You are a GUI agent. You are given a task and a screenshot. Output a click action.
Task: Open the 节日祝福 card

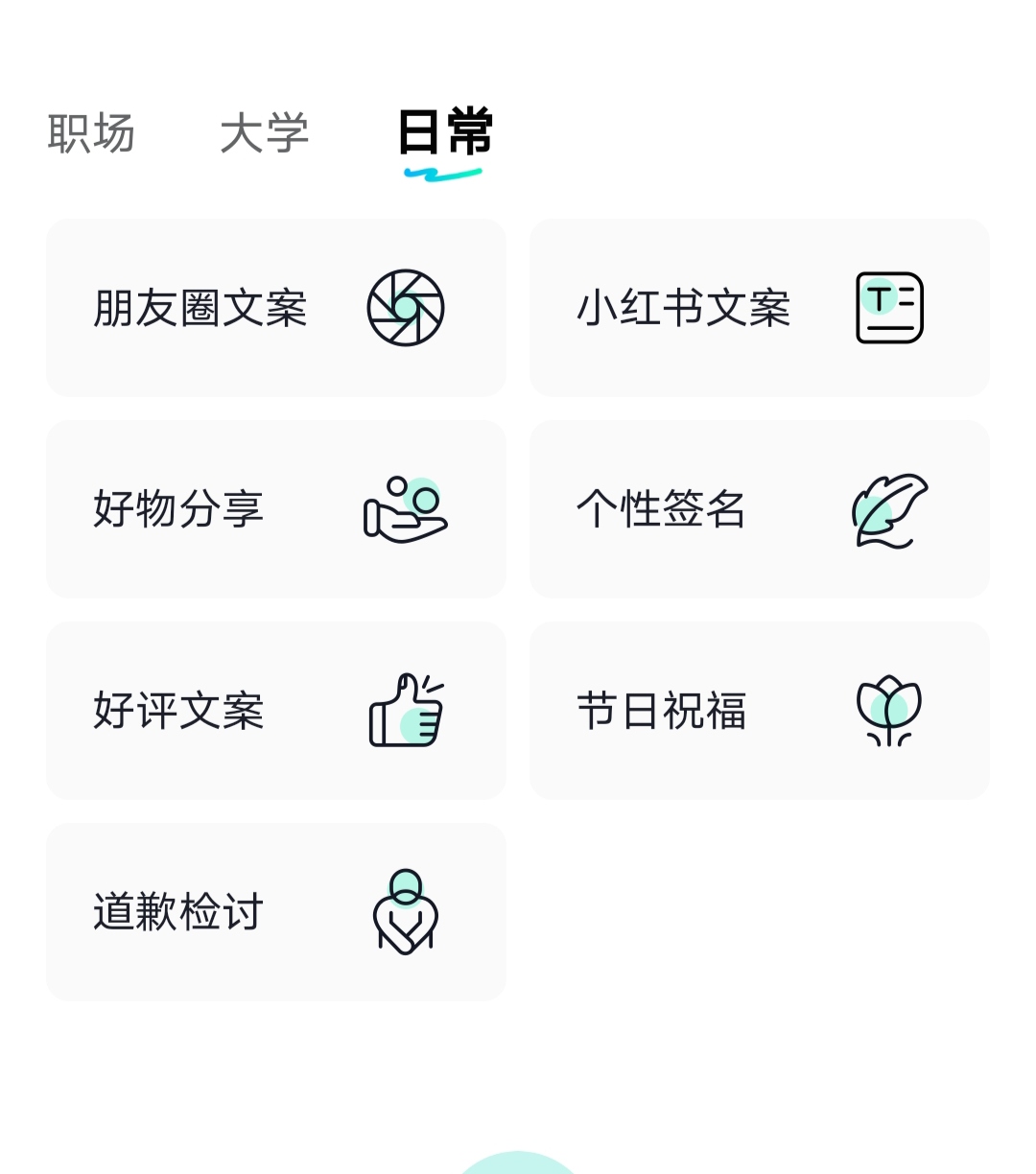pos(759,711)
